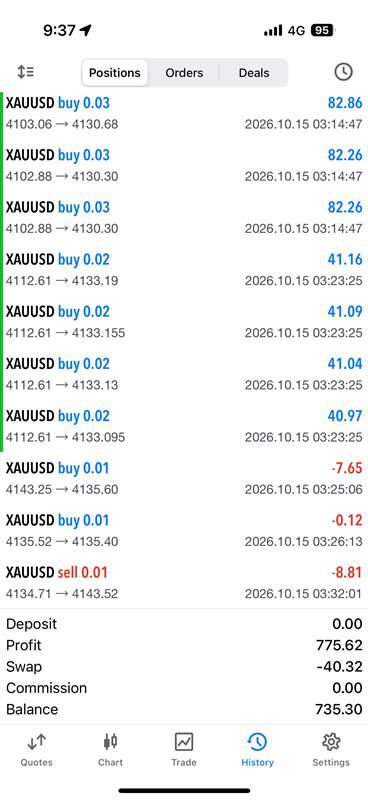Switch to the Deals segment

pyautogui.click(x=254, y=73)
